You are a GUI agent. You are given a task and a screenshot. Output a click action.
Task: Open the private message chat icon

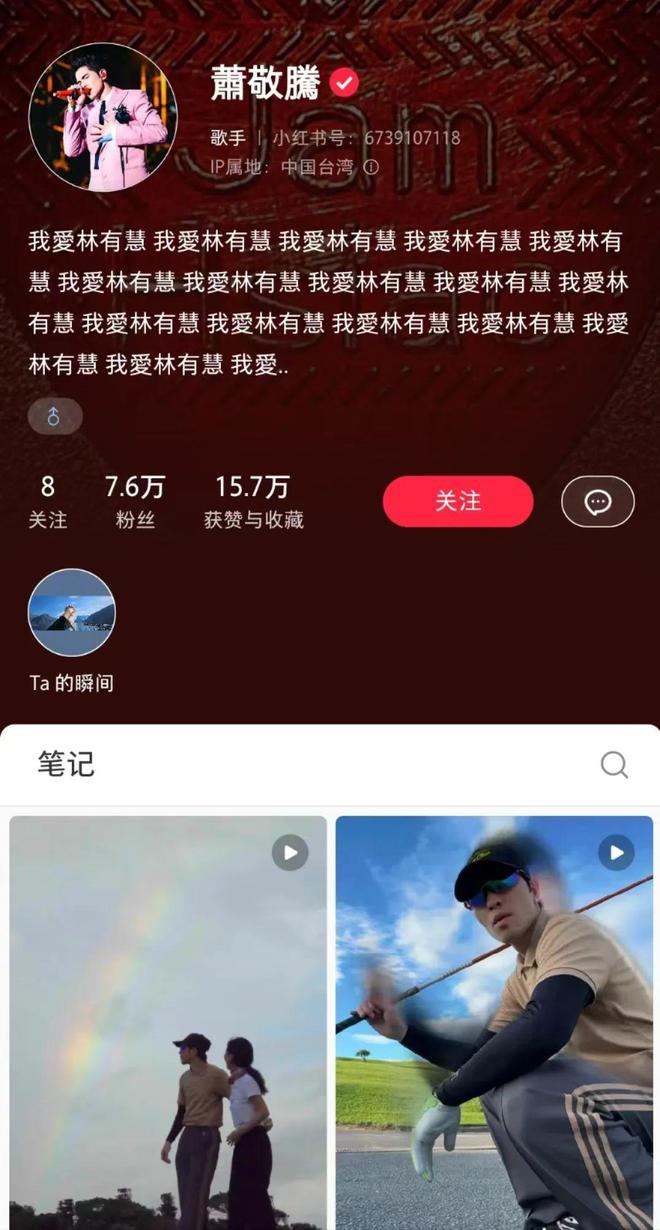[597, 501]
